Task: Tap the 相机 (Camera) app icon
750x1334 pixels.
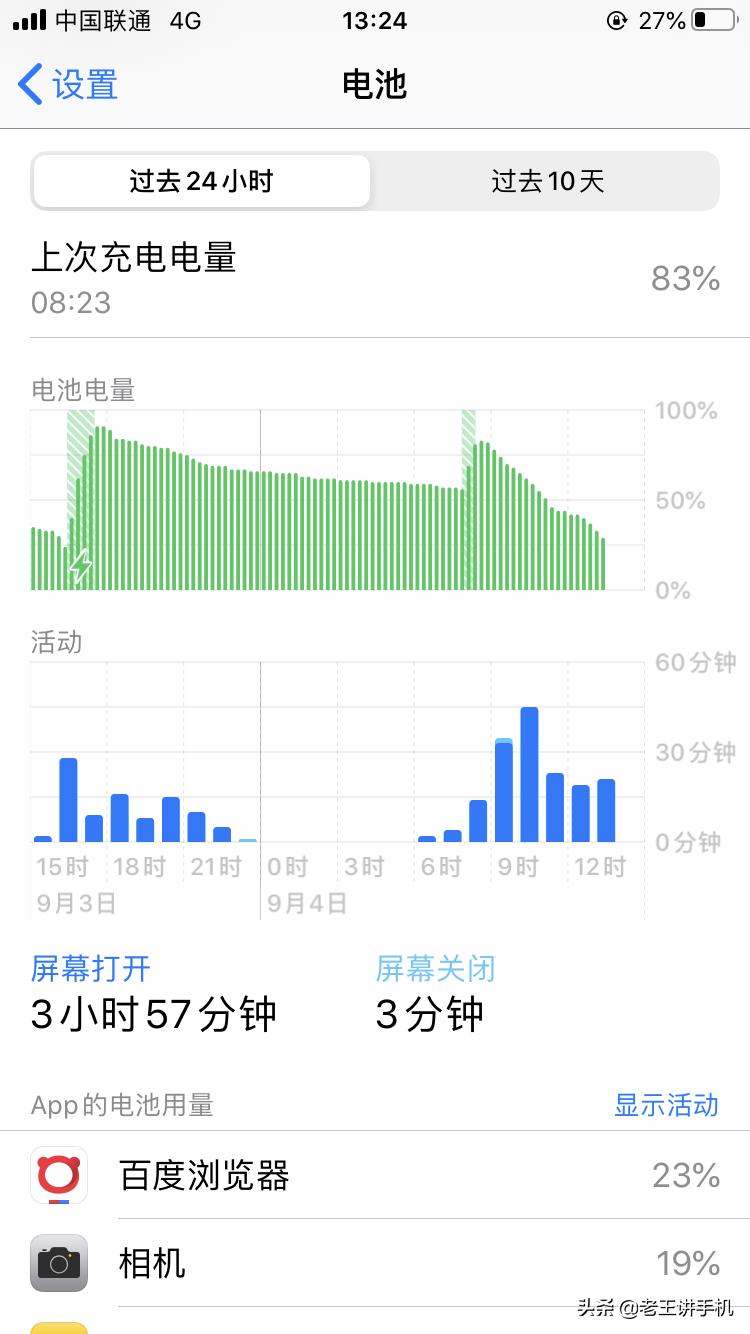Action: point(59,1263)
